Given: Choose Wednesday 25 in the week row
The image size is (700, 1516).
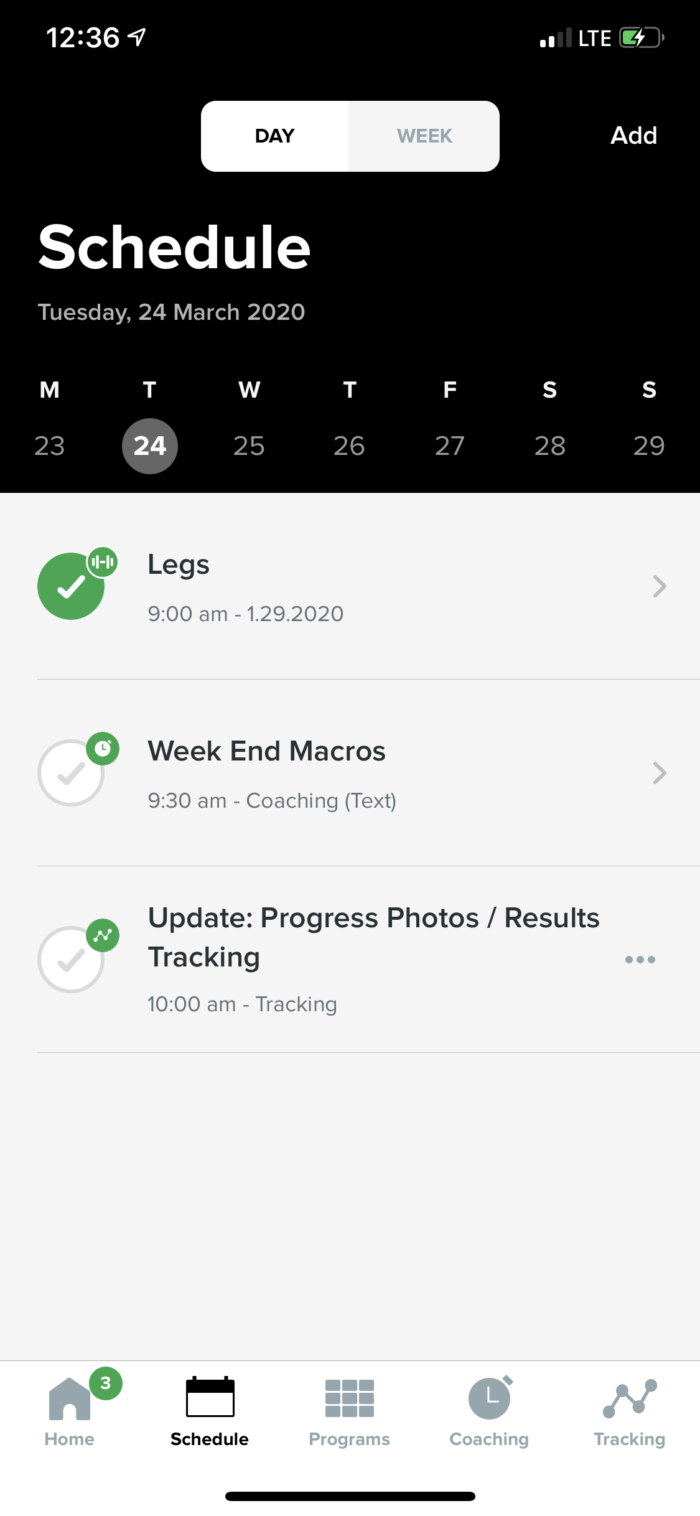Looking at the screenshot, I should 249,445.
